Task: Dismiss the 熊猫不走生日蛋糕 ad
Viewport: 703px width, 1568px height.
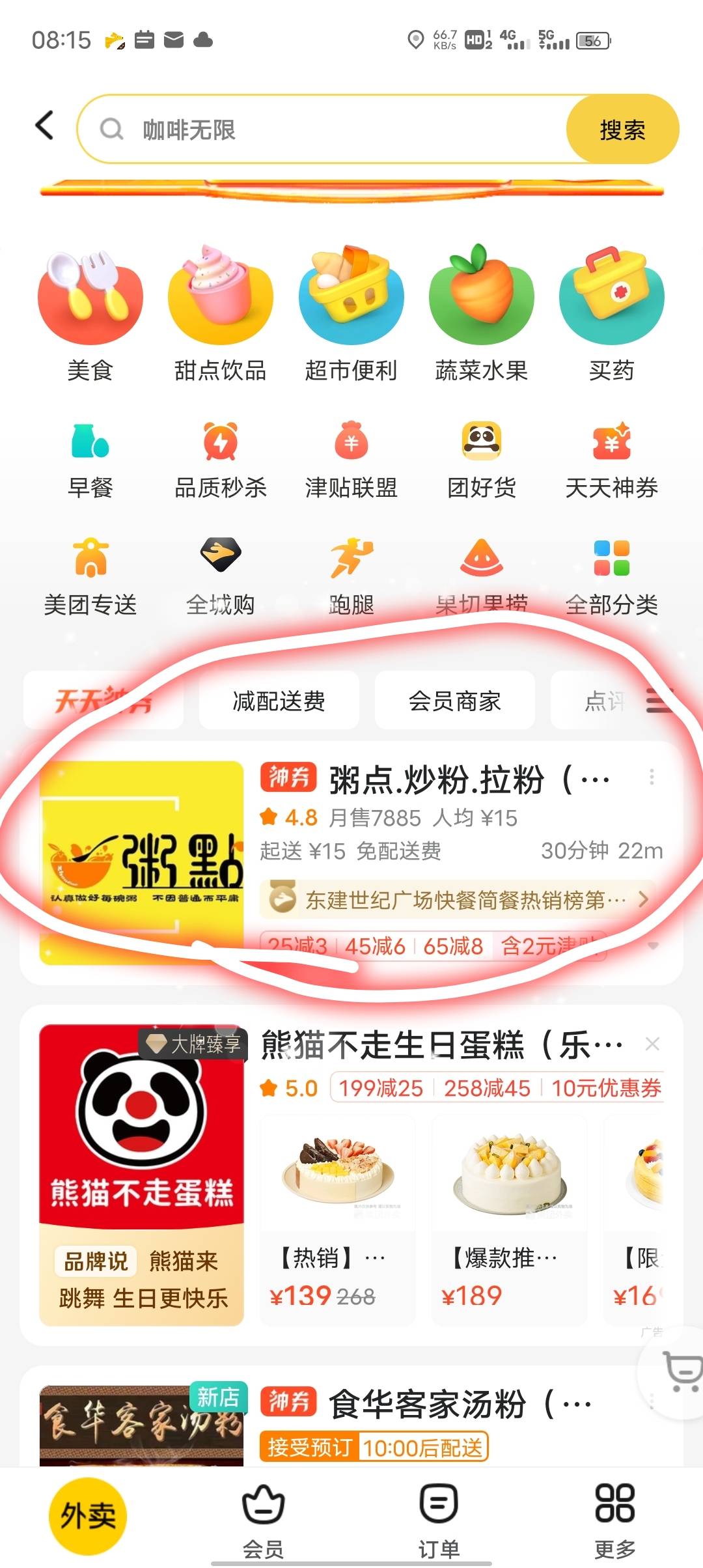Action: click(x=652, y=1044)
